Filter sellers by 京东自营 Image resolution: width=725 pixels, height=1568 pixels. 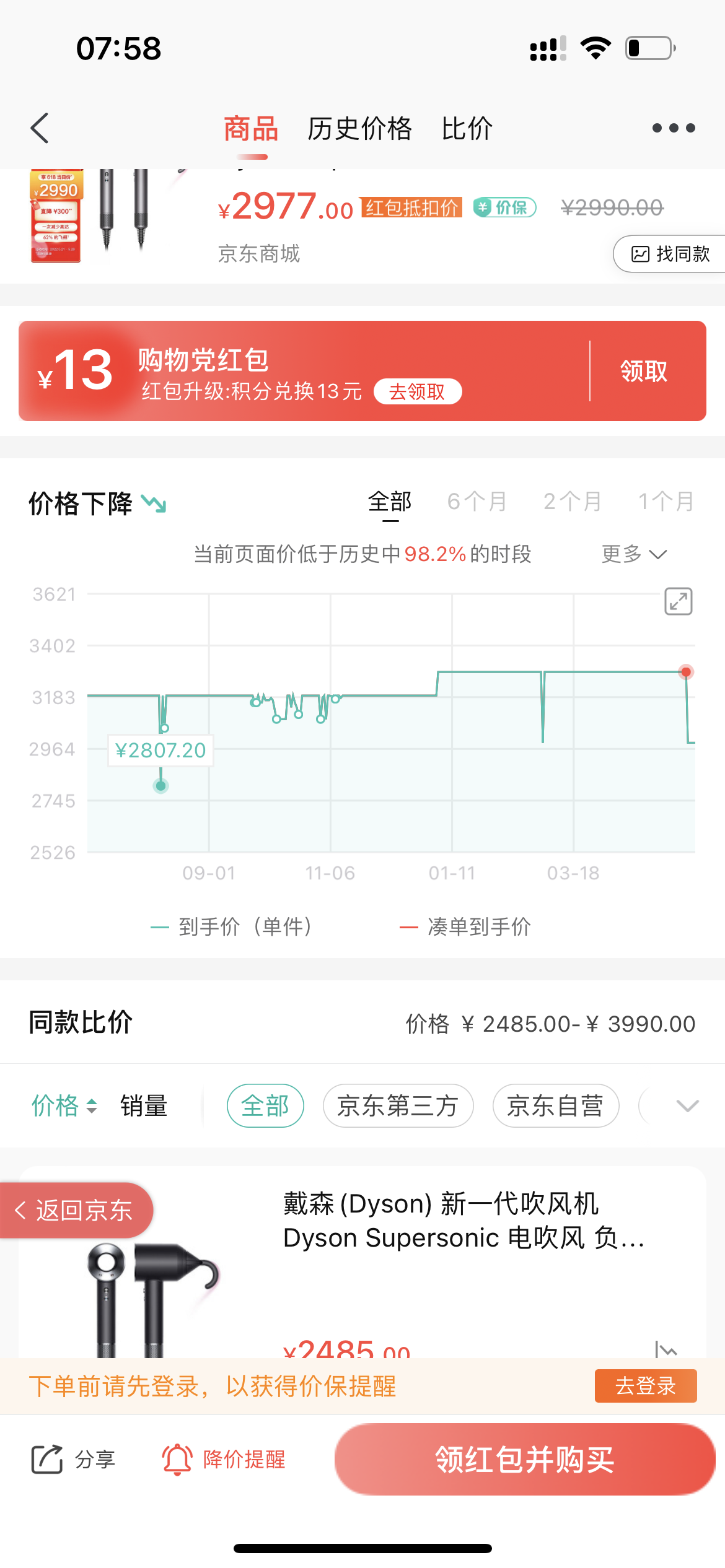tap(555, 1105)
